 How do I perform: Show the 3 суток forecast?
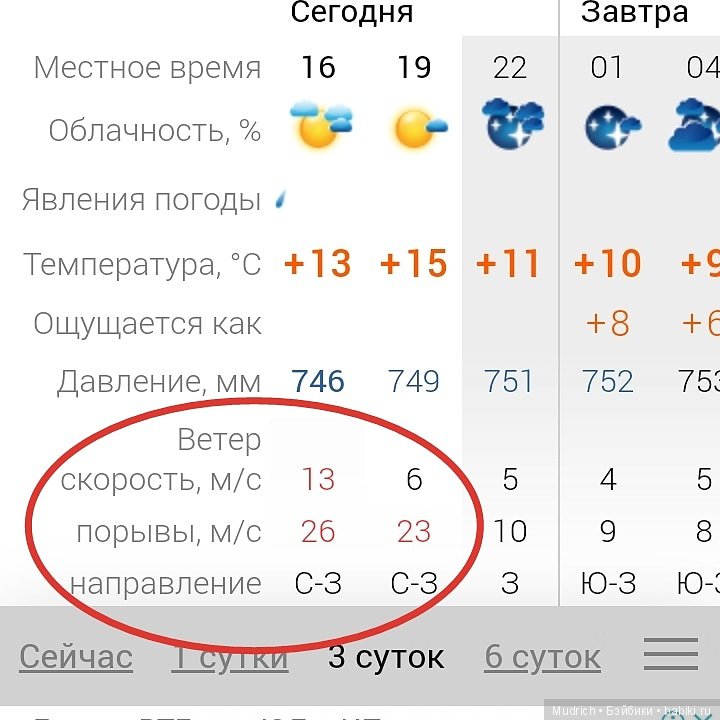(x=386, y=657)
